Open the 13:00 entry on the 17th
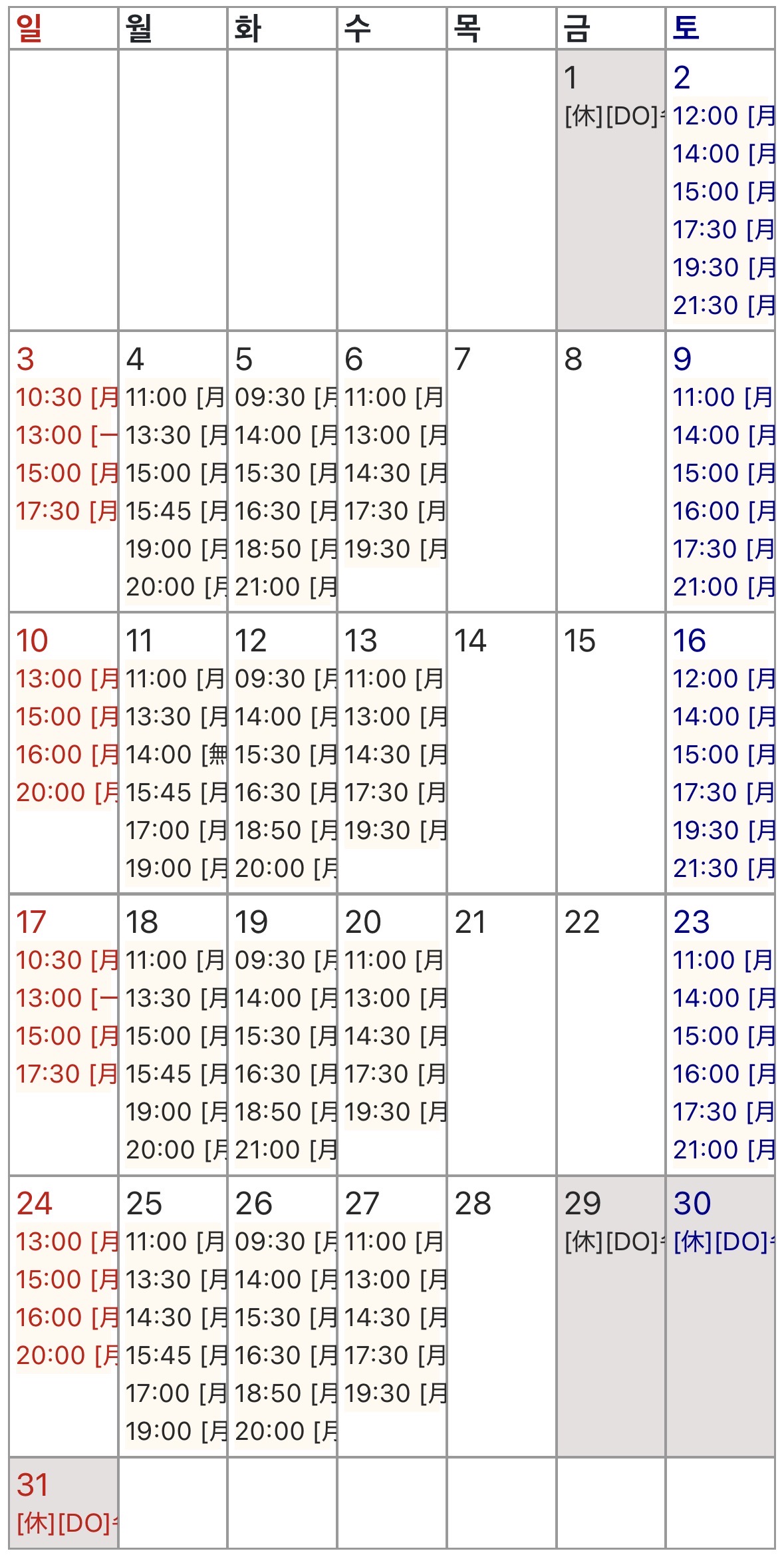784x1557 pixels. [66, 999]
